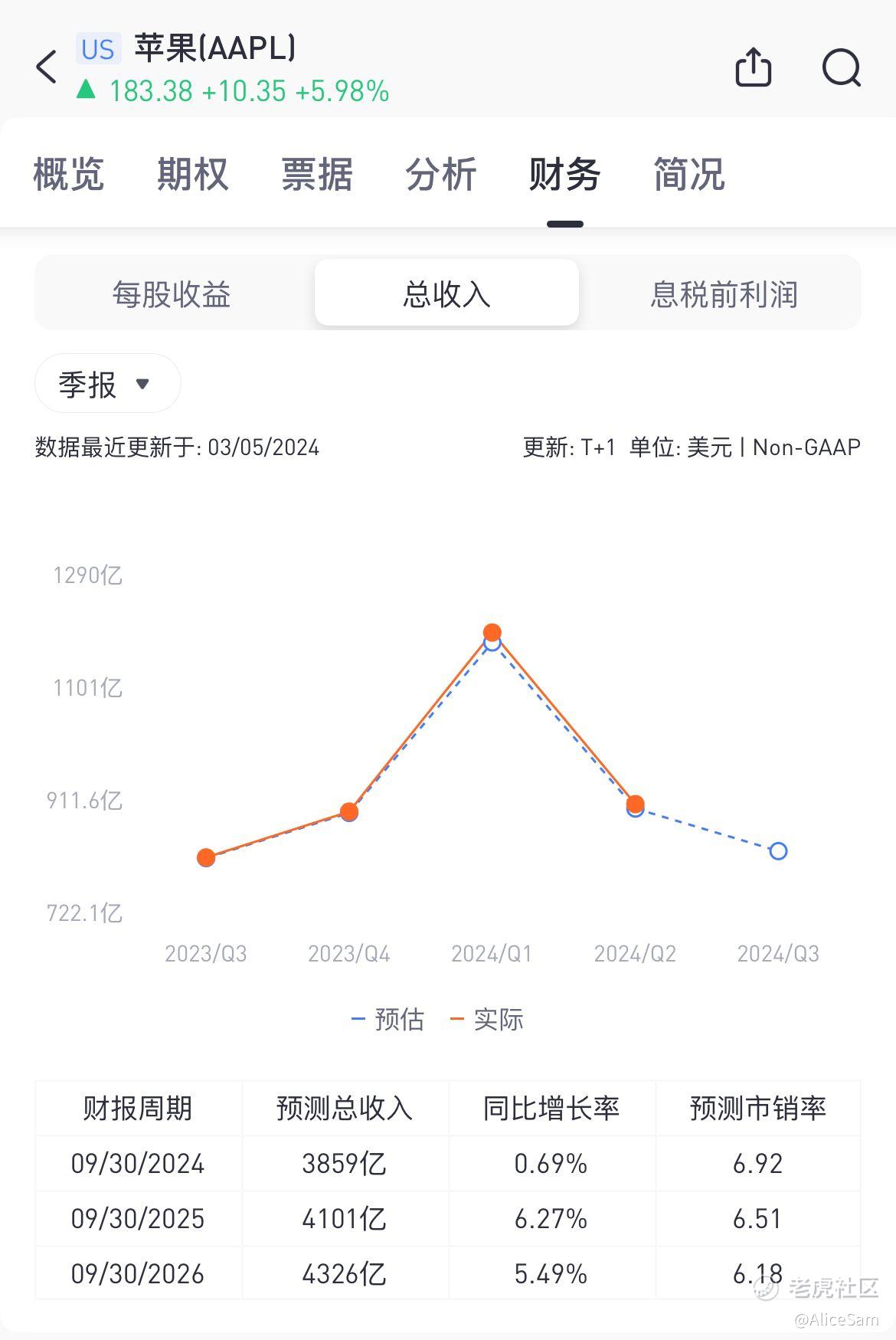
Task: Select the 每股收益 segment
Action: [x=172, y=293]
